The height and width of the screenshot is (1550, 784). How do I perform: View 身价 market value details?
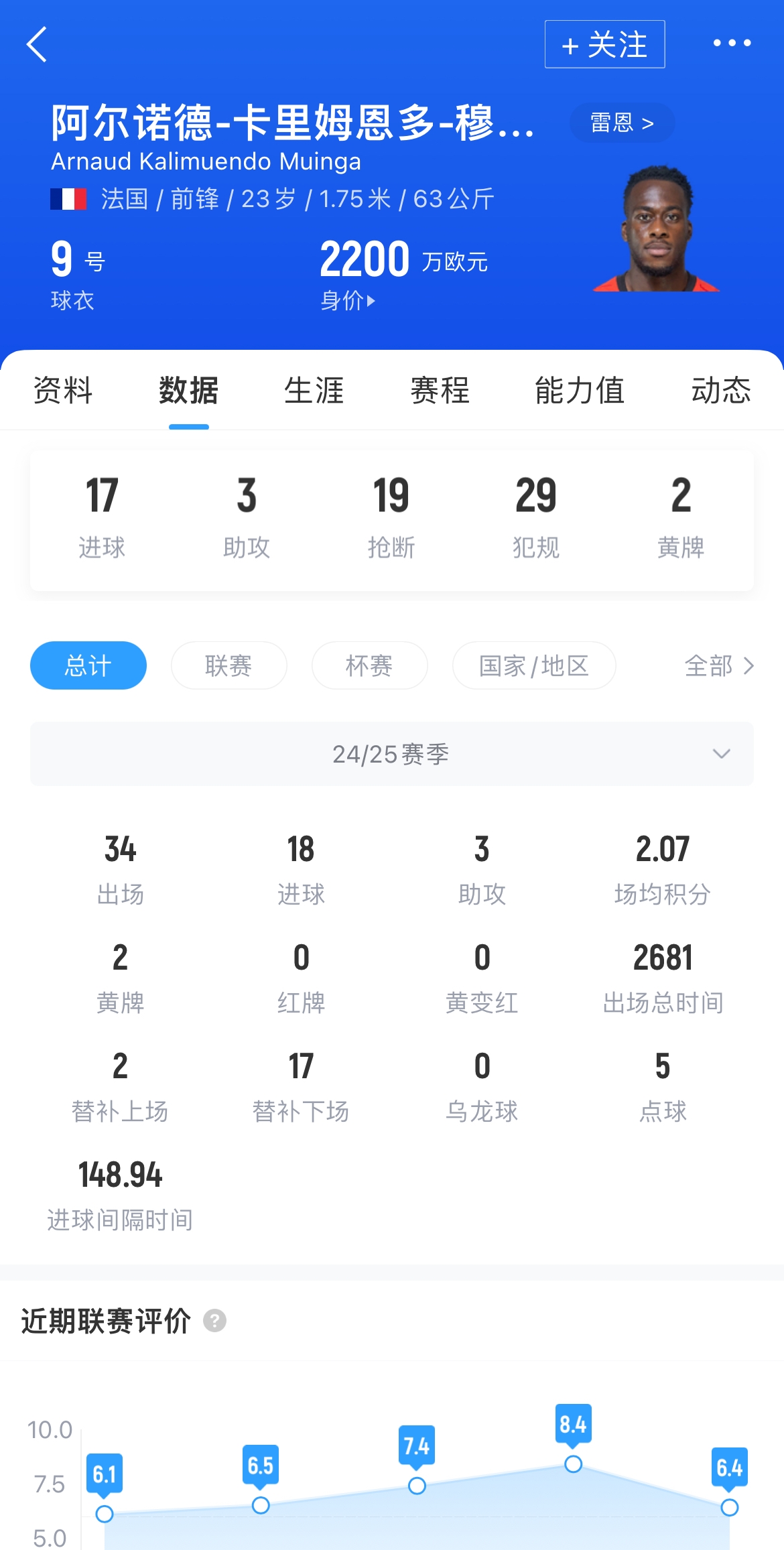(x=348, y=300)
